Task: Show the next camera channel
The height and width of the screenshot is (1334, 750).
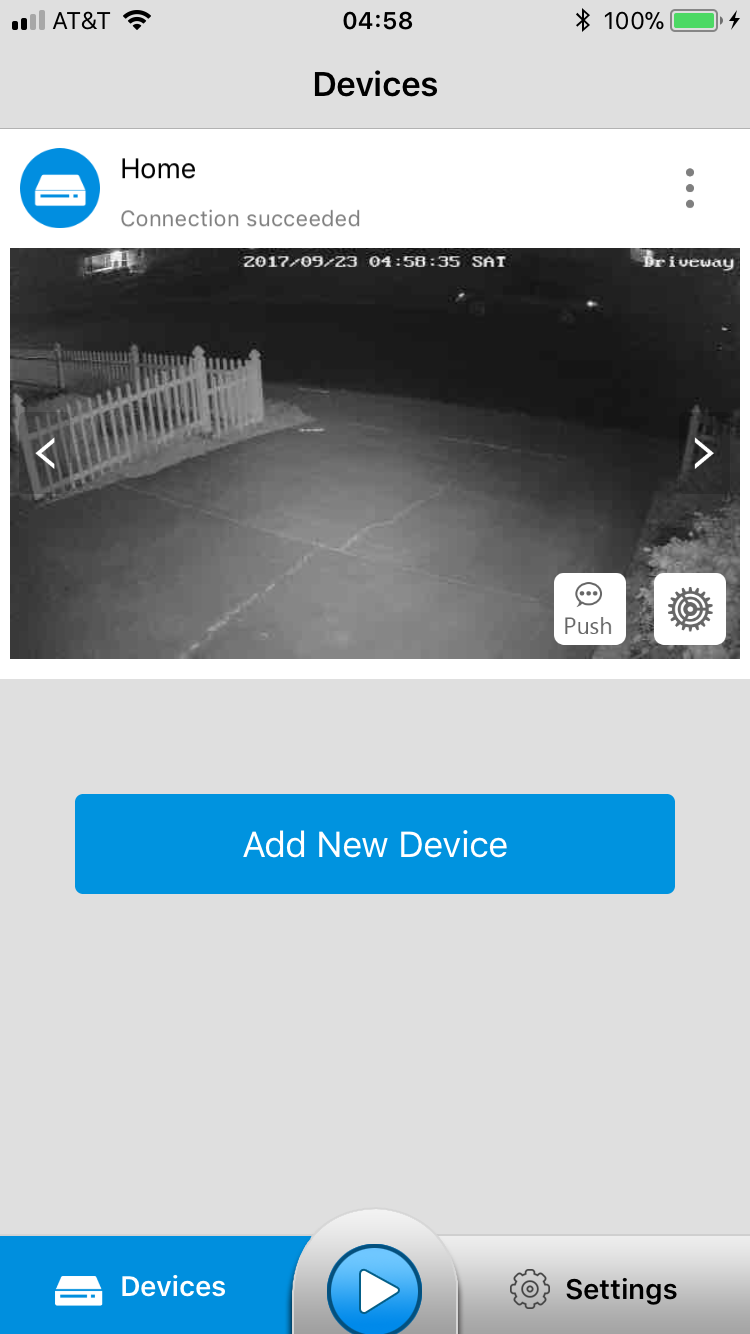Action: tap(703, 454)
